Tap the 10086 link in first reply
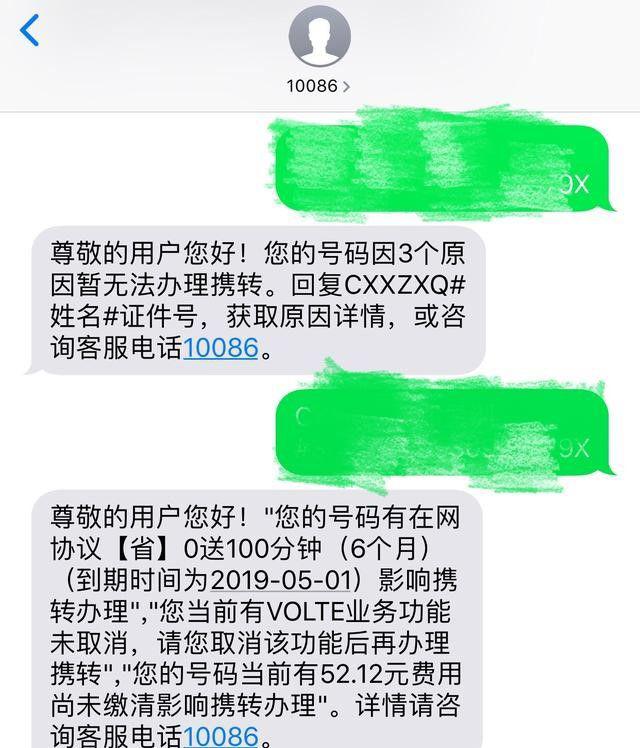The width and height of the screenshot is (640, 748). point(220,348)
